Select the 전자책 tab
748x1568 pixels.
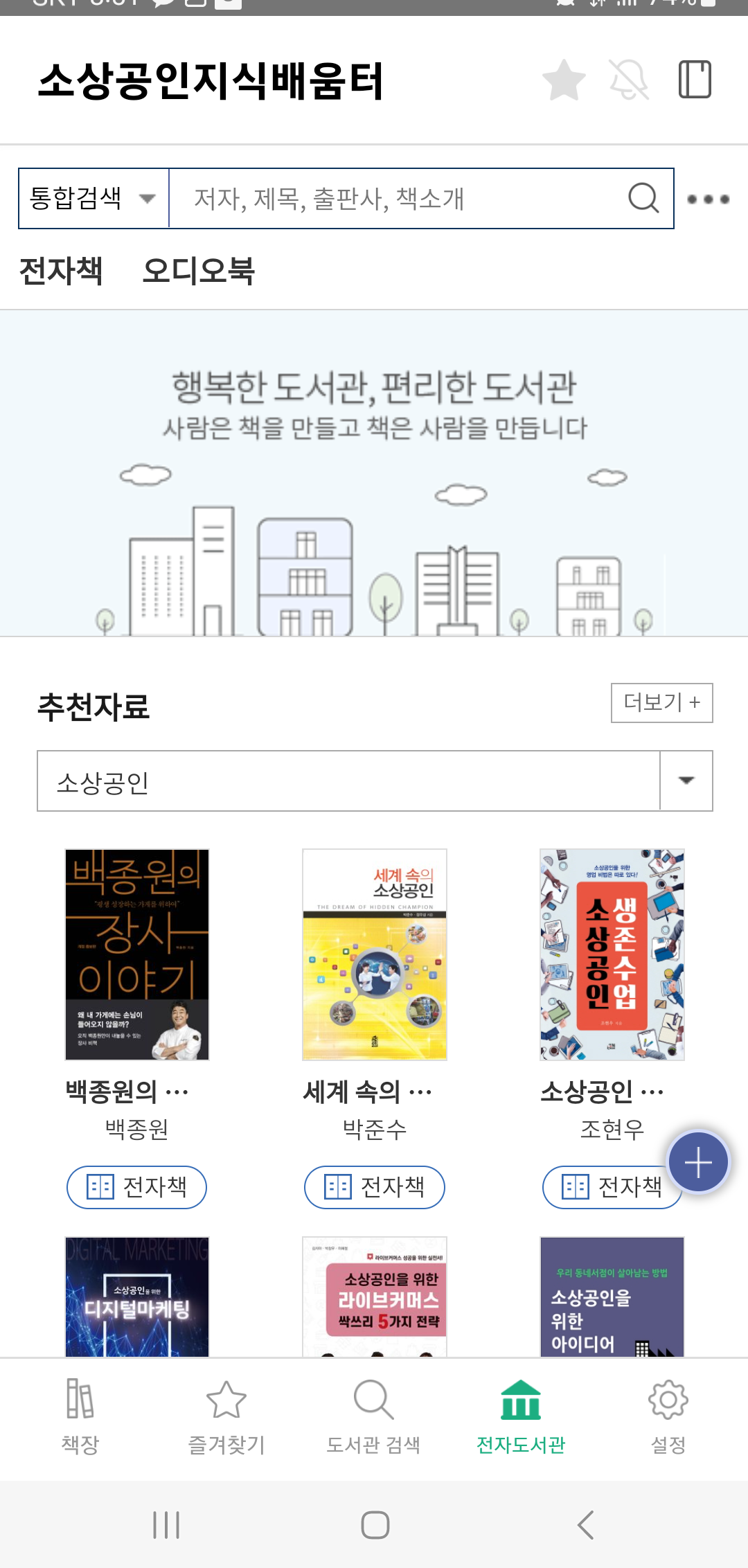click(61, 271)
